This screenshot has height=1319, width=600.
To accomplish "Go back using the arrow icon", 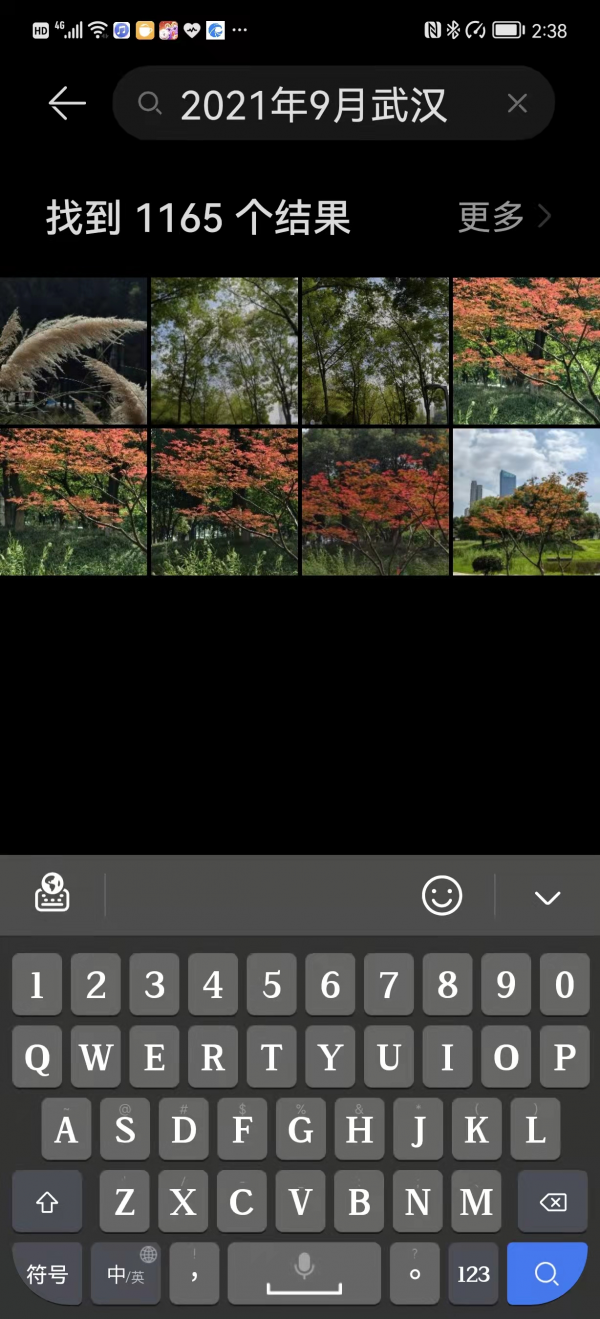I will [67, 103].
